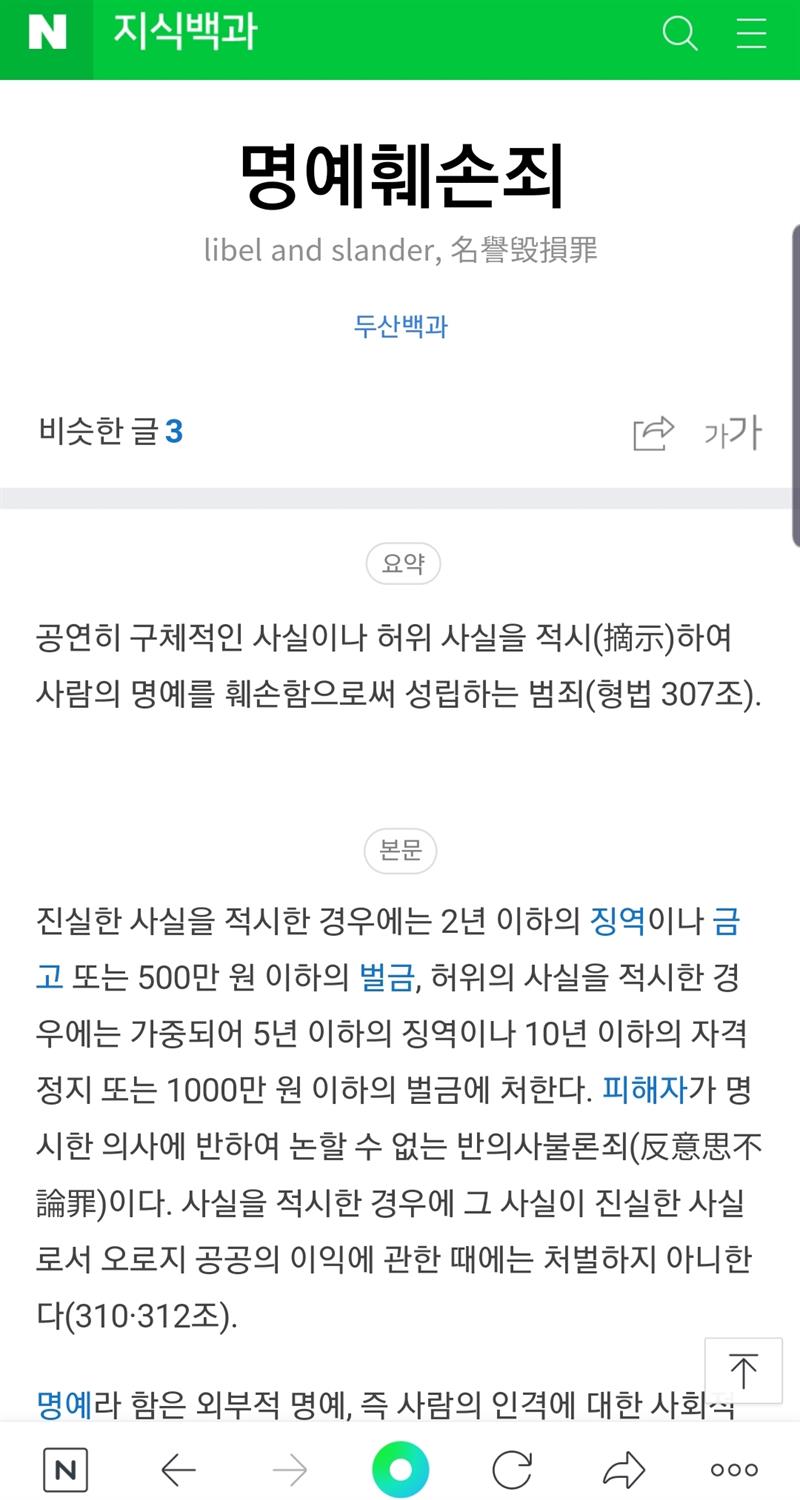
Task: Open the 피해자 term link
Action: [x=644, y=1089]
